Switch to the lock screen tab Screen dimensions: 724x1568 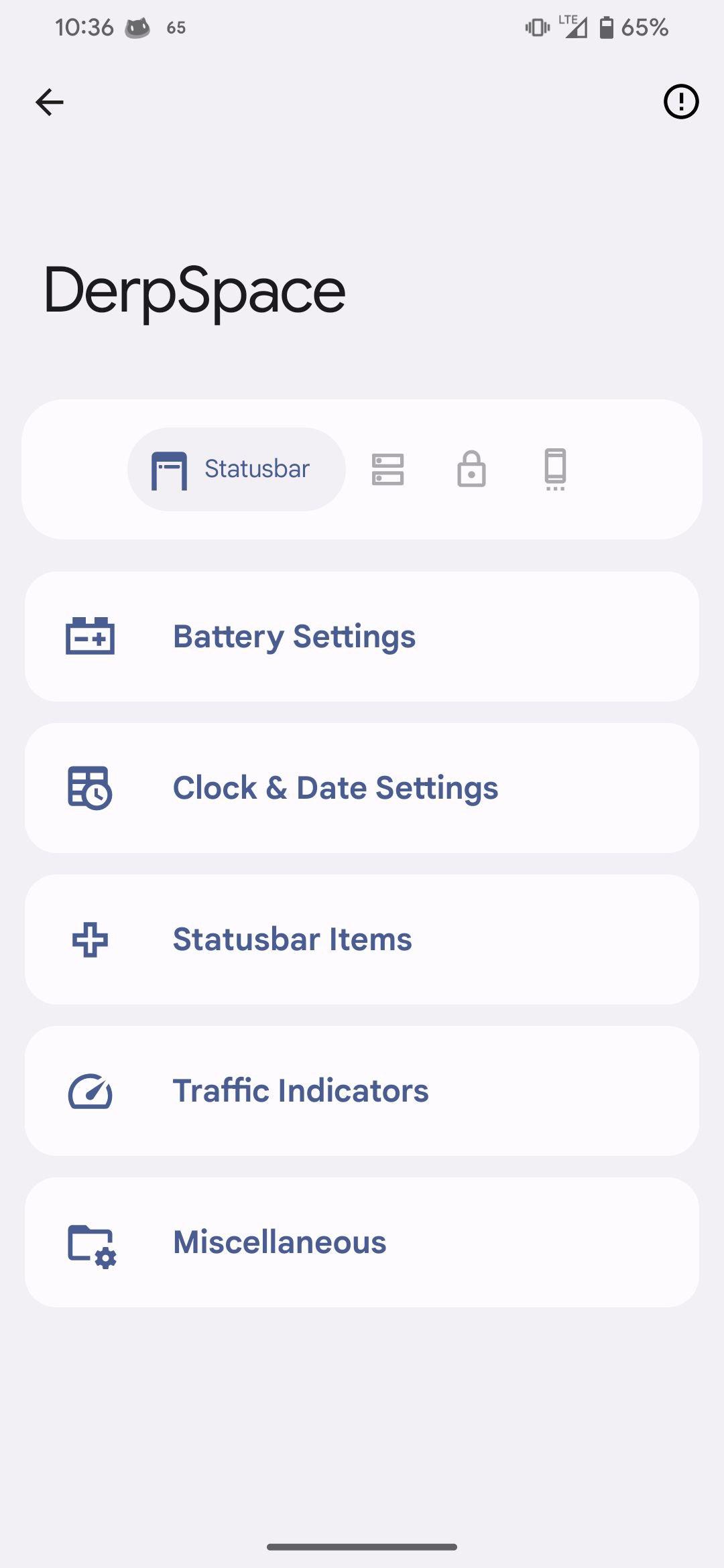471,469
